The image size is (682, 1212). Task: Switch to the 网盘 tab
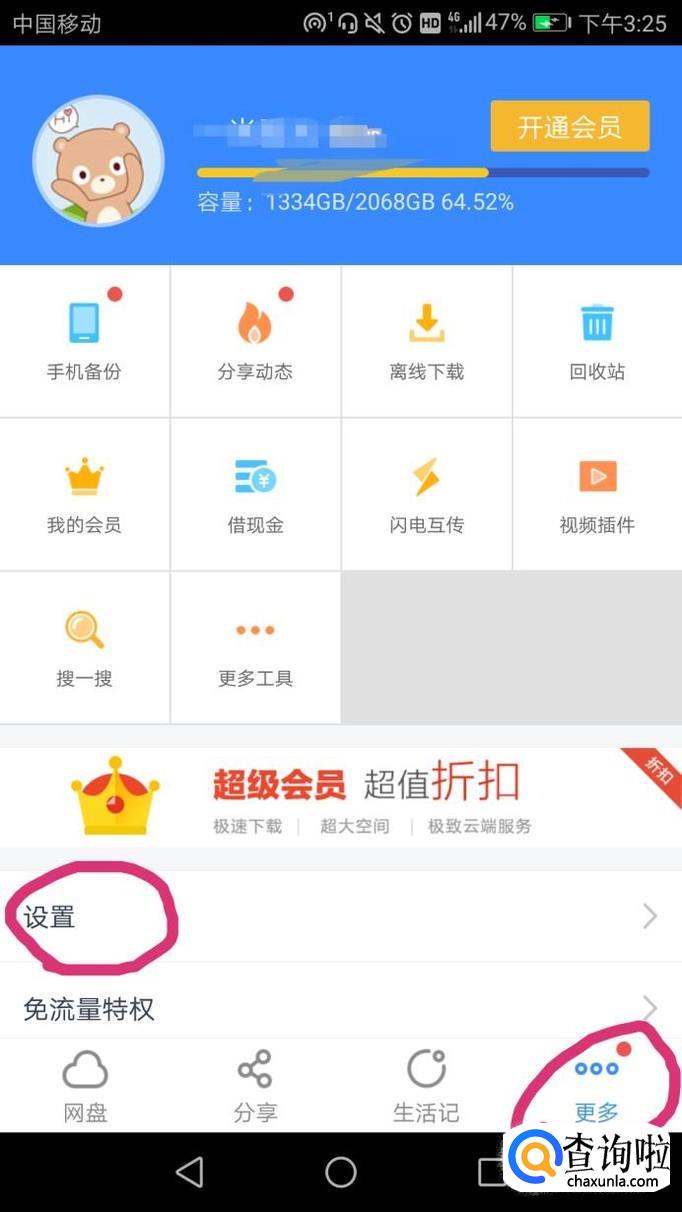pyautogui.click(x=85, y=1086)
